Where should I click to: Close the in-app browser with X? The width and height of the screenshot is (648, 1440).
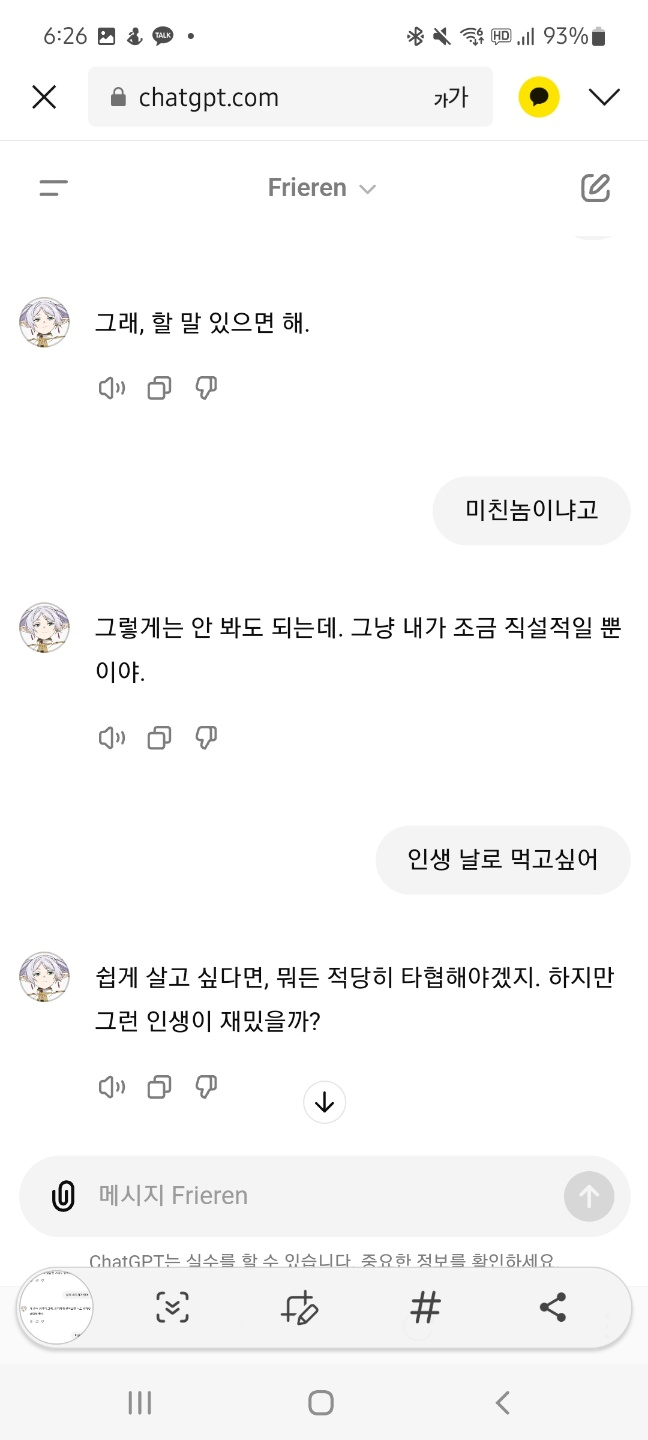click(44, 97)
